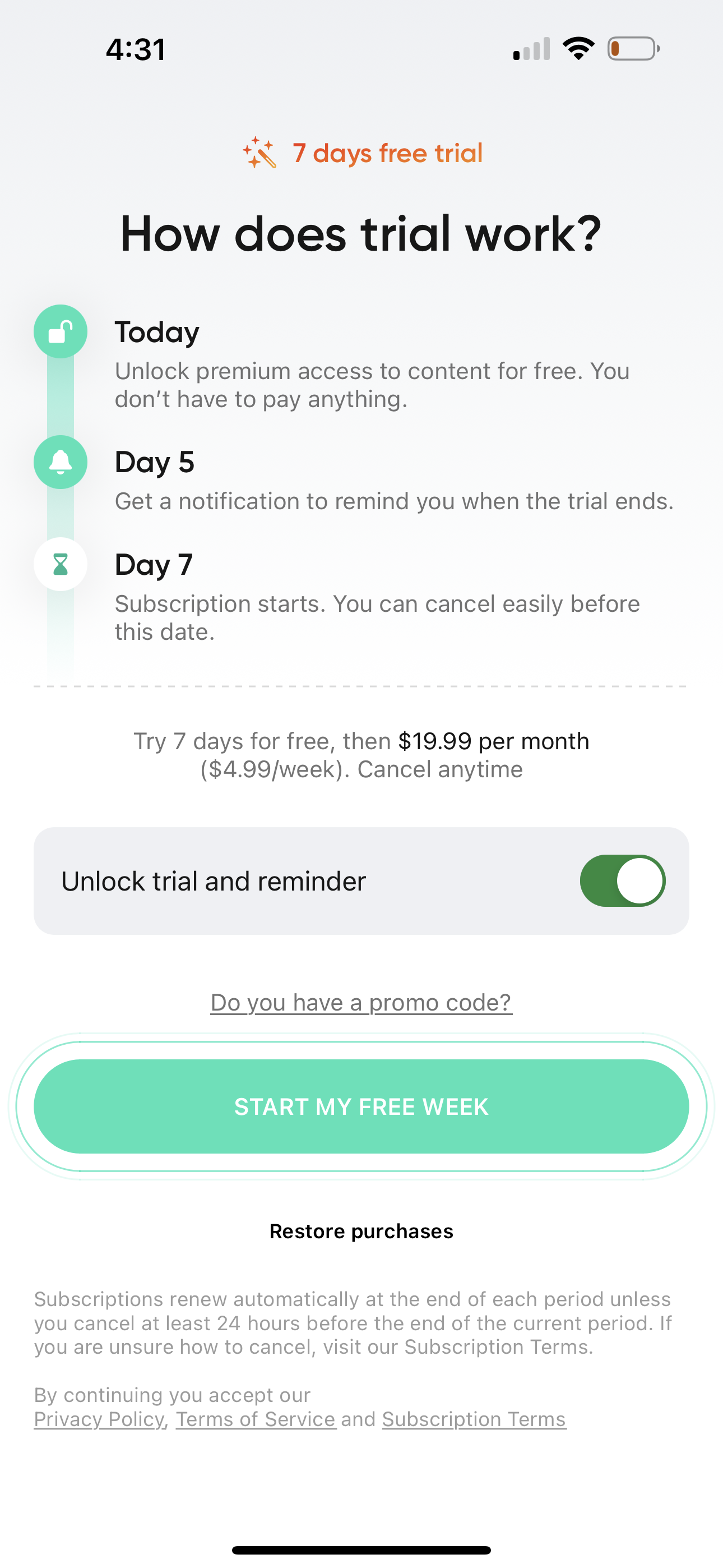Screen dimensions: 723x1568
Task: Click the bell notification icon for Day 5
Action: coord(59,463)
